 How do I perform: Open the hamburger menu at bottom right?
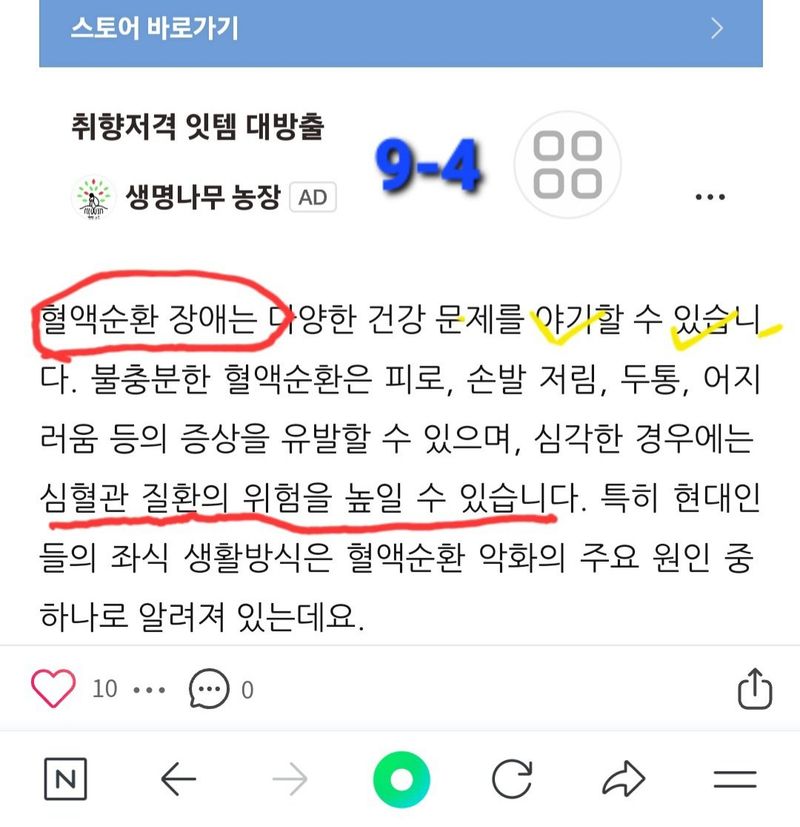click(736, 776)
